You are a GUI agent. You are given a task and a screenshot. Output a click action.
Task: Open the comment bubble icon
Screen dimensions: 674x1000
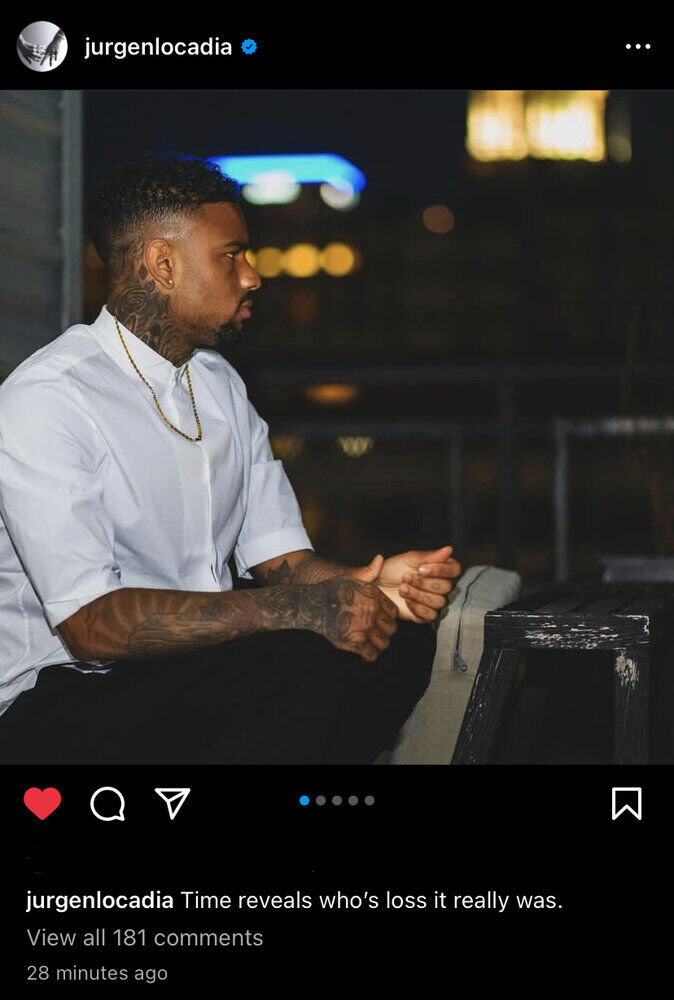click(107, 803)
